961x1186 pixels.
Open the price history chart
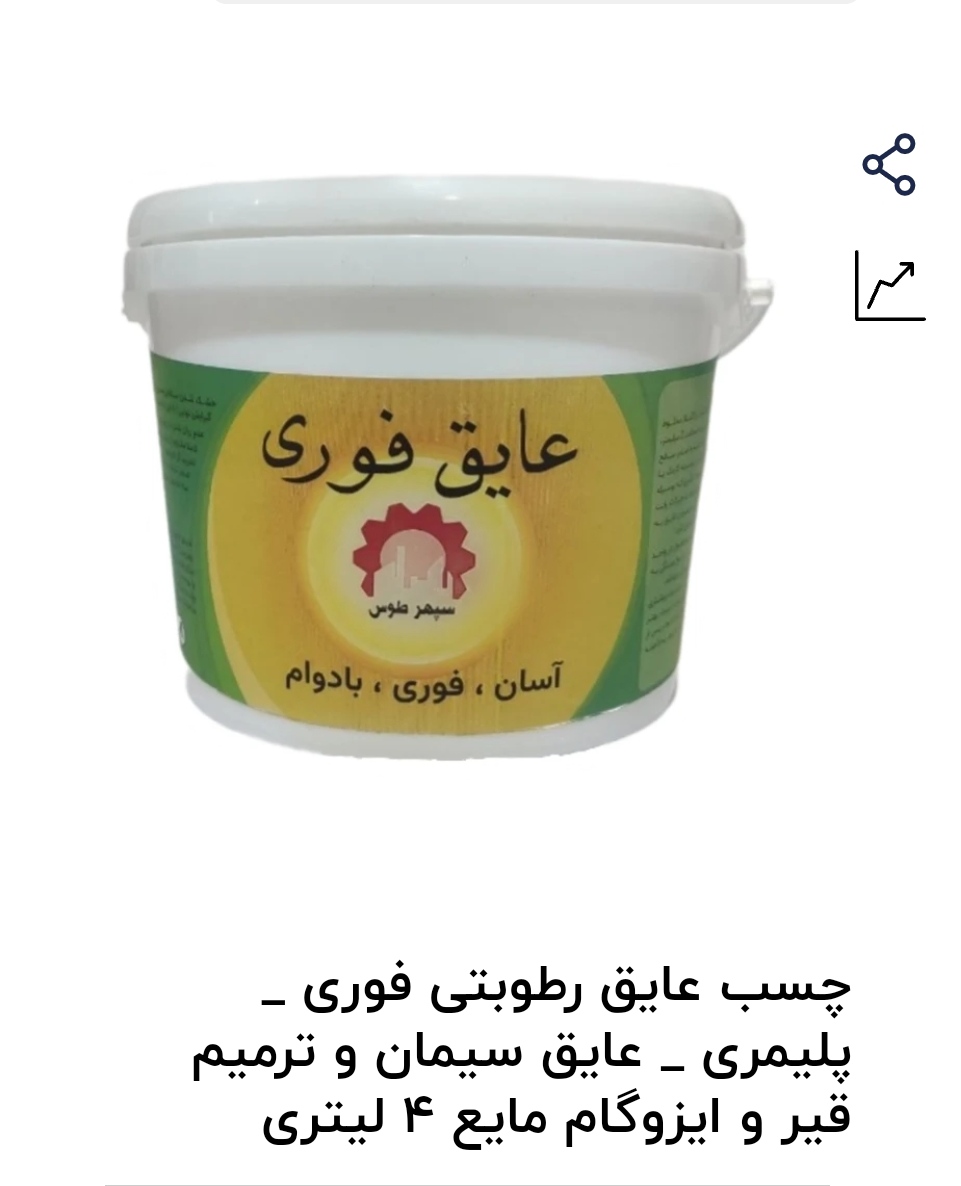click(889, 286)
